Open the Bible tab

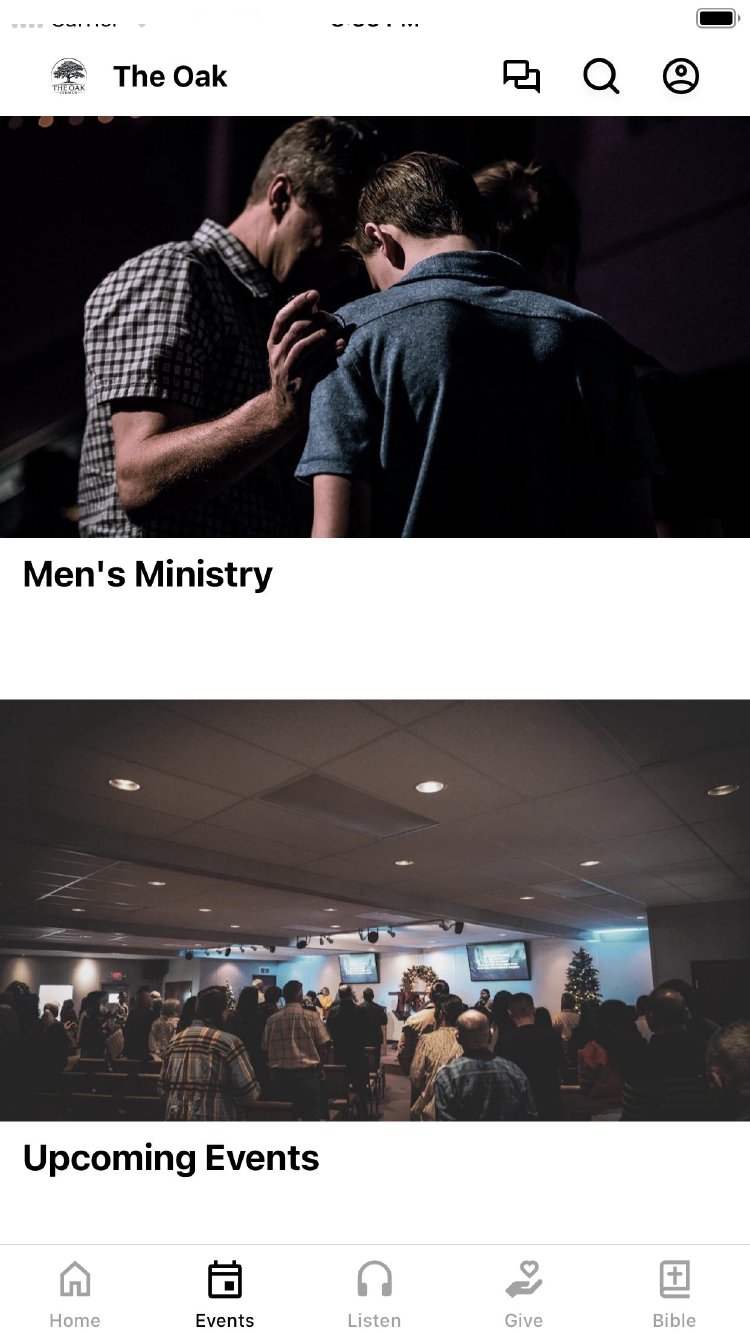pyautogui.click(x=675, y=1292)
